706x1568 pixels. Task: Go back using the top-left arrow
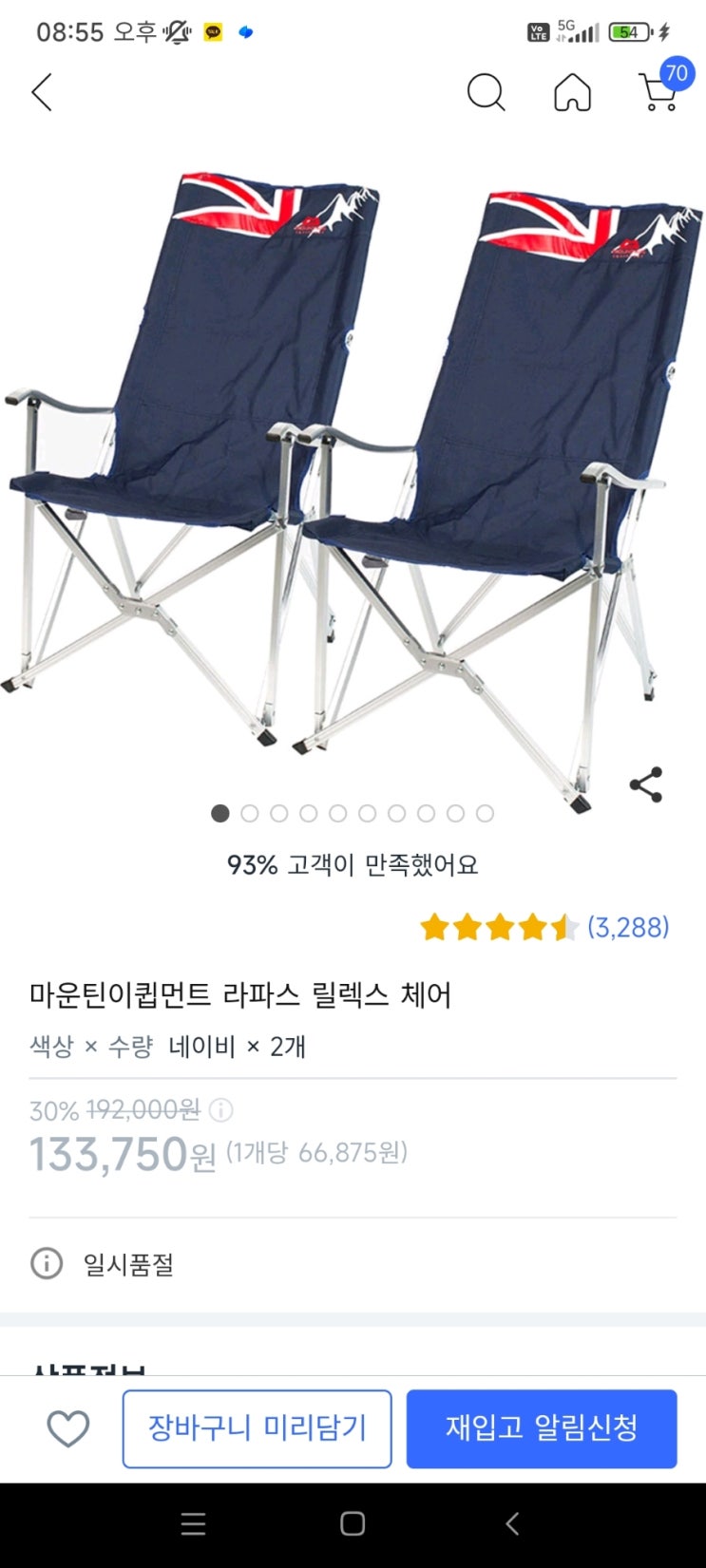click(x=42, y=93)
